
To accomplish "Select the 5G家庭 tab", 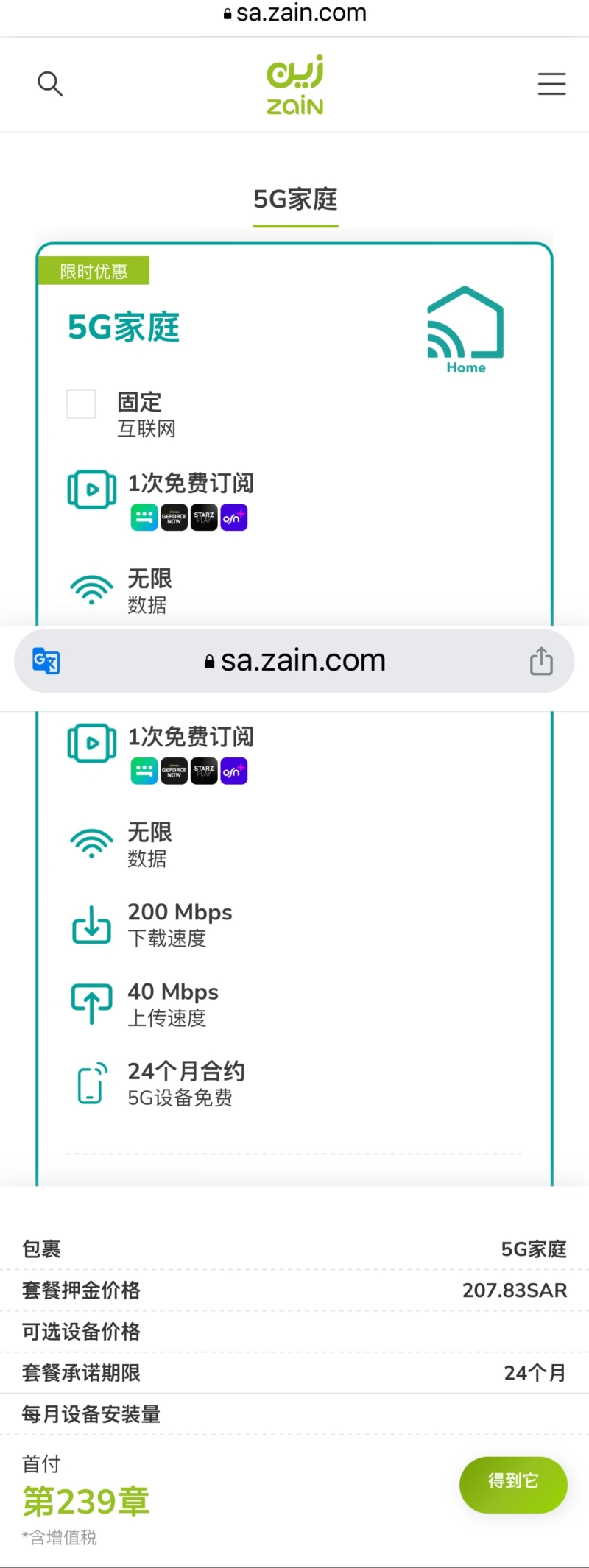I will (x=295, y=200).
